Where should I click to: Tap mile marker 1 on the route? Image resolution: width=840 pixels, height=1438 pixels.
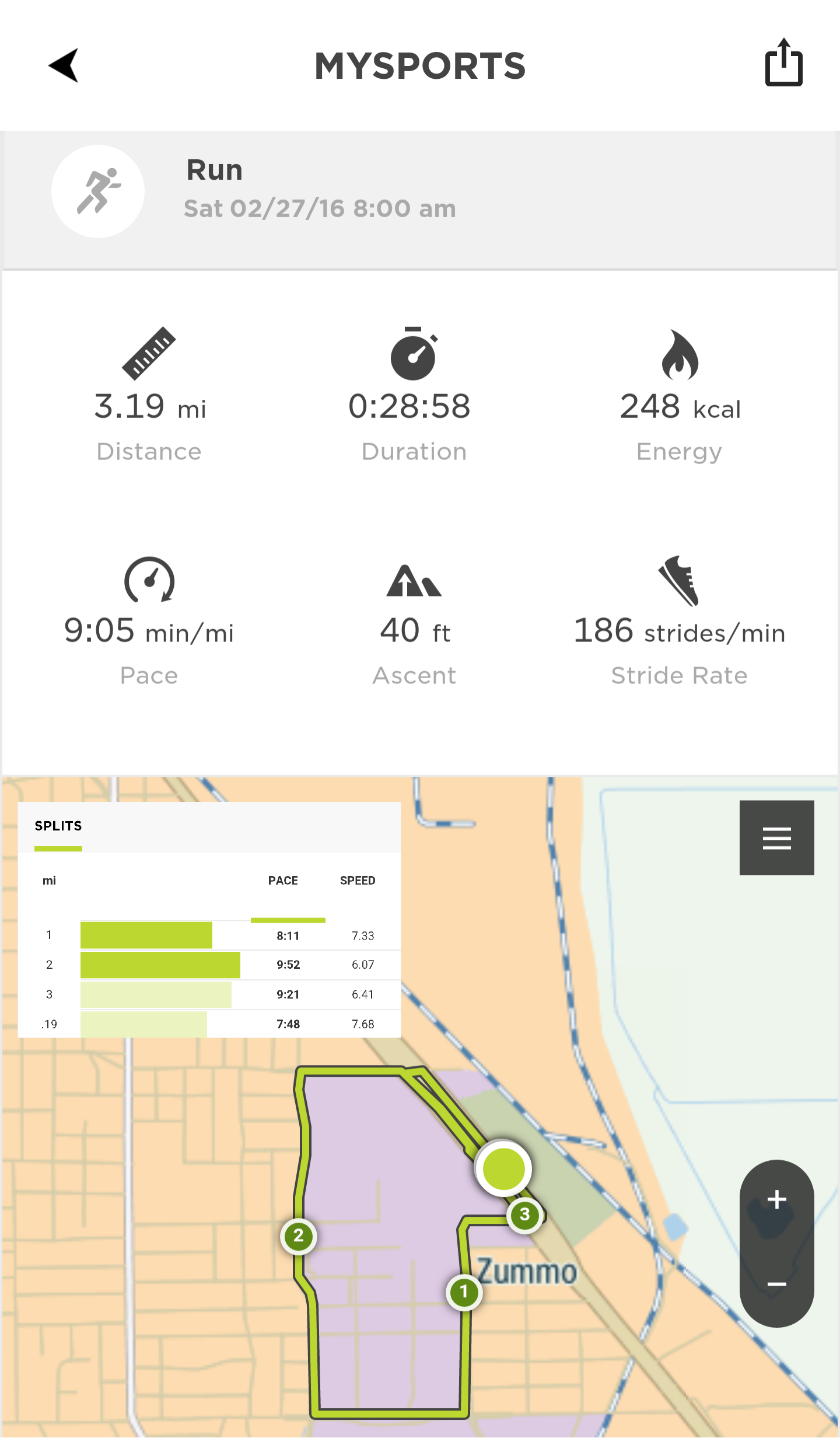pos(464,1292)
